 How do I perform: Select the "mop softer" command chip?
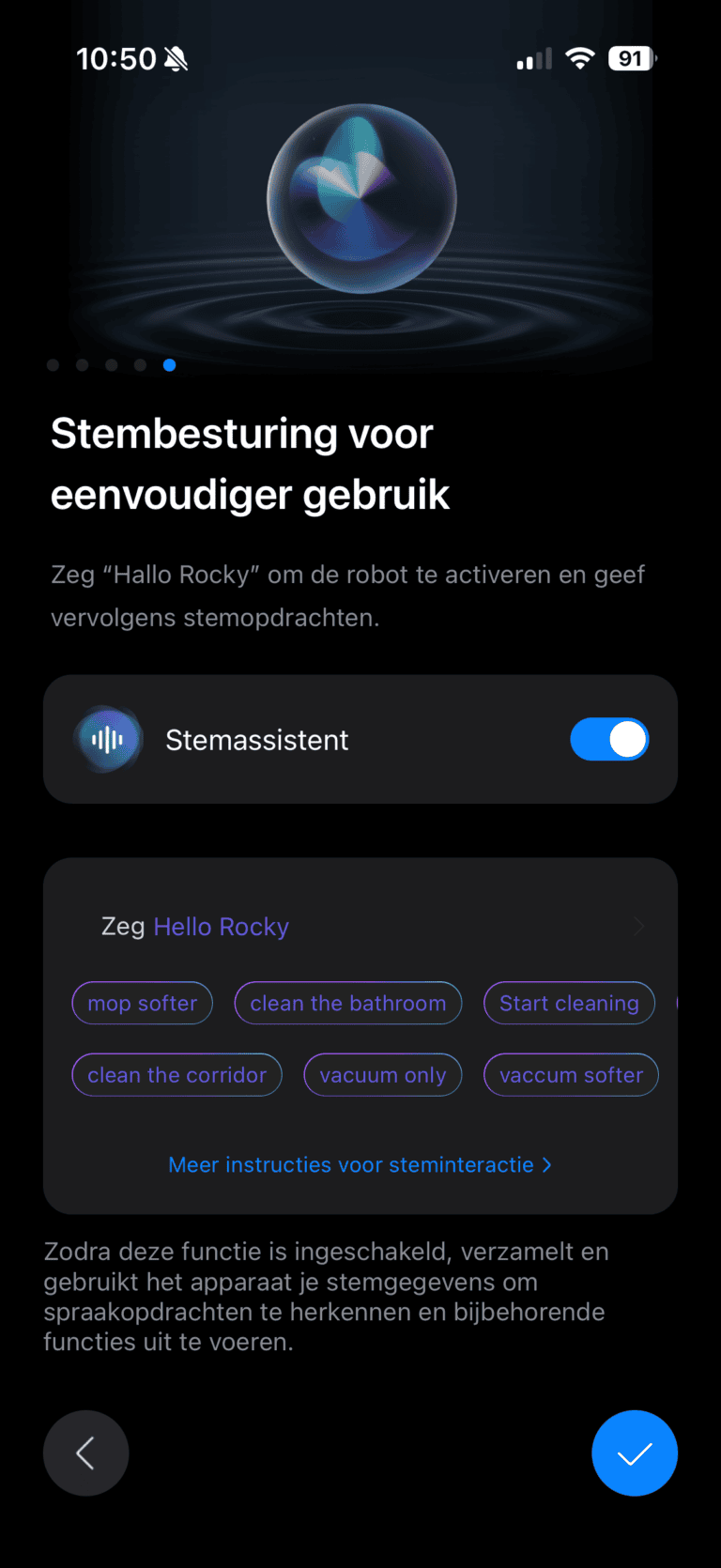pos(143,1003)
